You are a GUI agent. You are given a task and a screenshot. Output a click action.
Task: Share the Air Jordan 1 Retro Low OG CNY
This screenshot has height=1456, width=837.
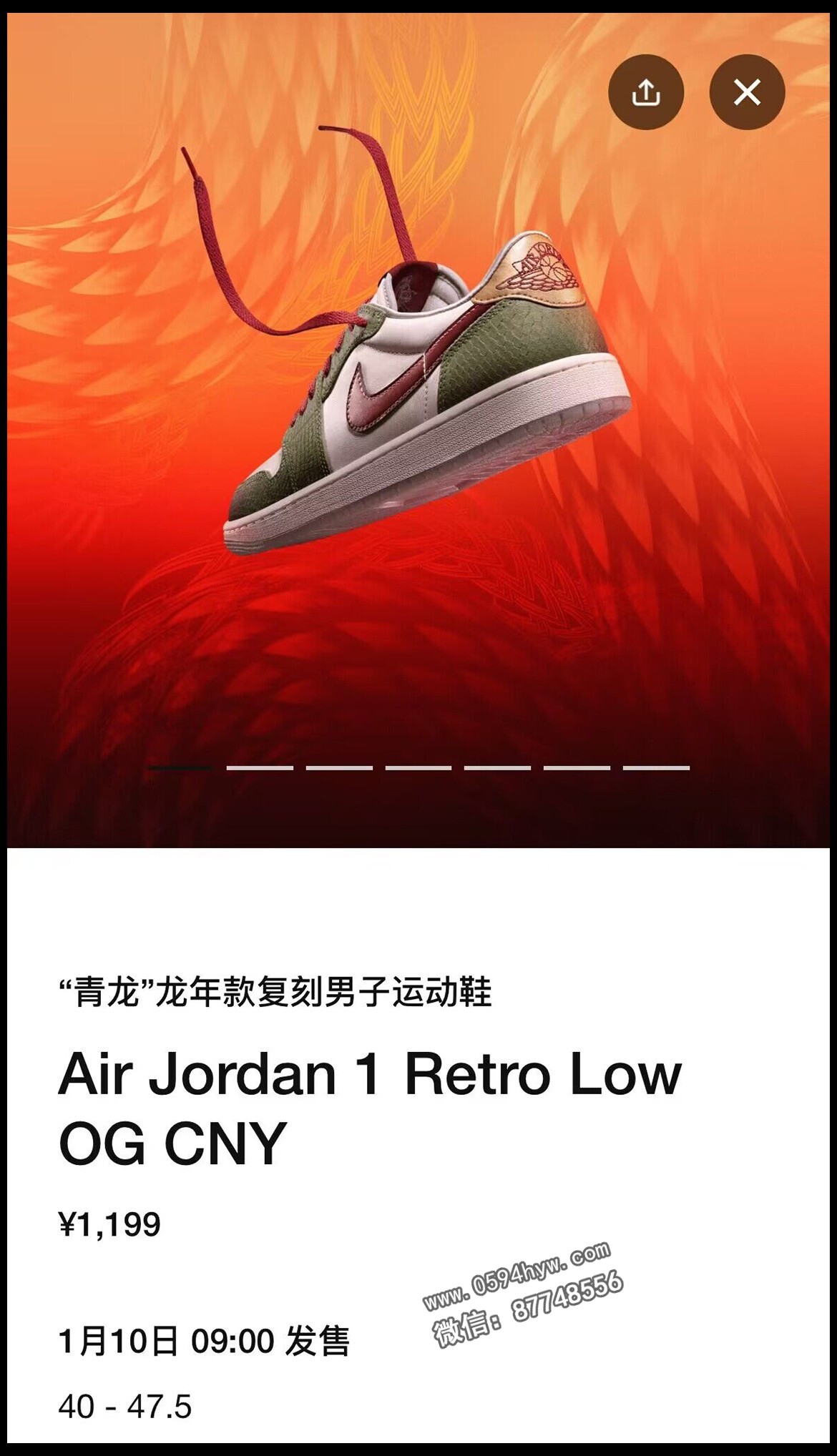[646, 92]
